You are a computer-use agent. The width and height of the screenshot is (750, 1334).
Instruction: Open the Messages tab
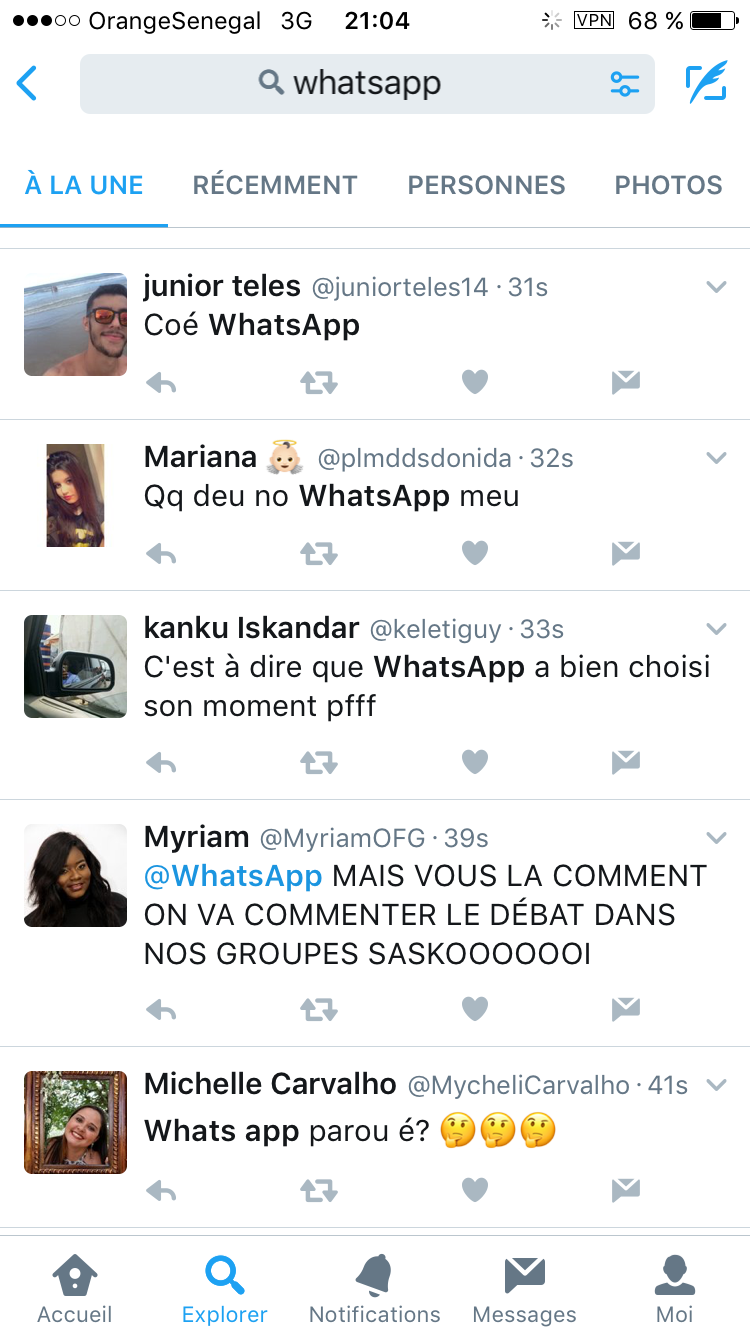(525, 1288)
